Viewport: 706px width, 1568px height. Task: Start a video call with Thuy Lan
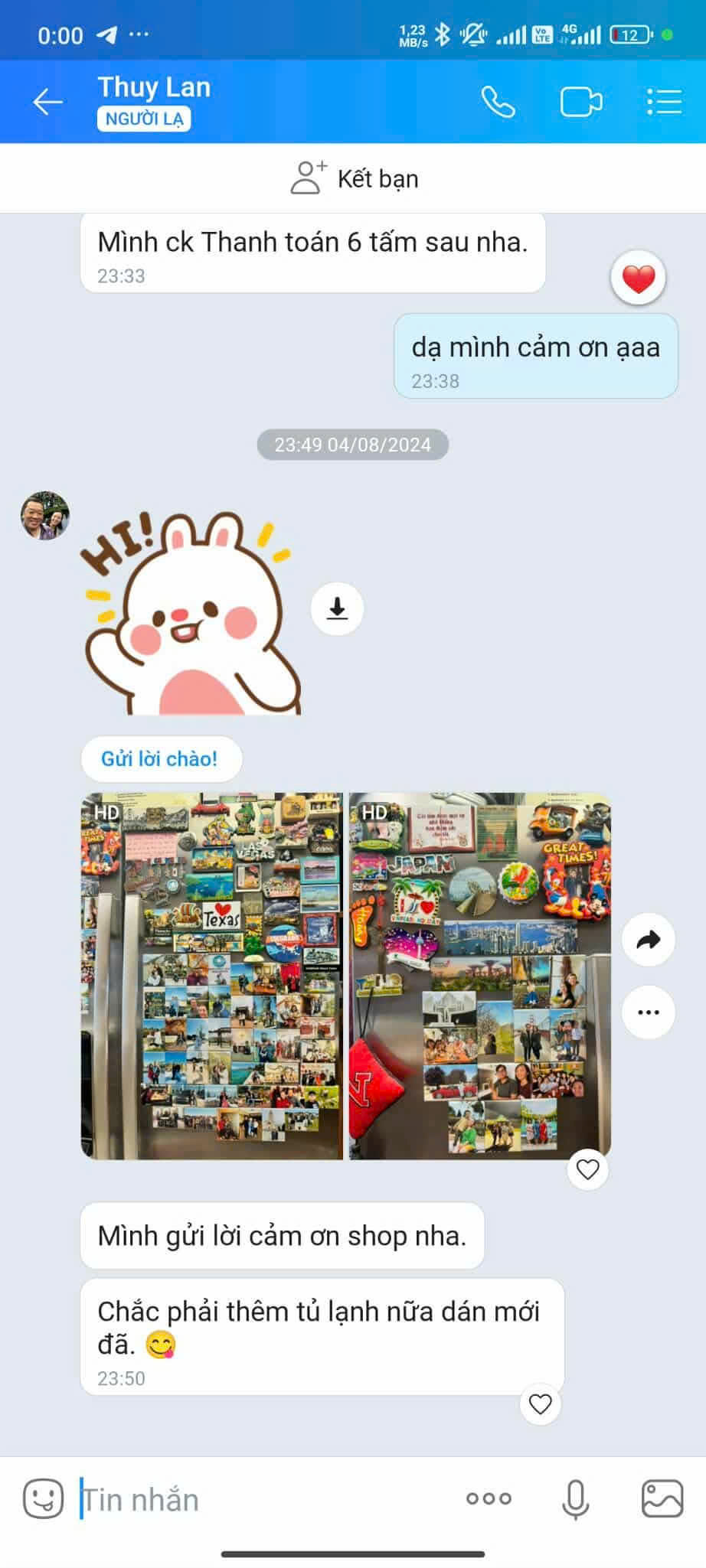581,102
